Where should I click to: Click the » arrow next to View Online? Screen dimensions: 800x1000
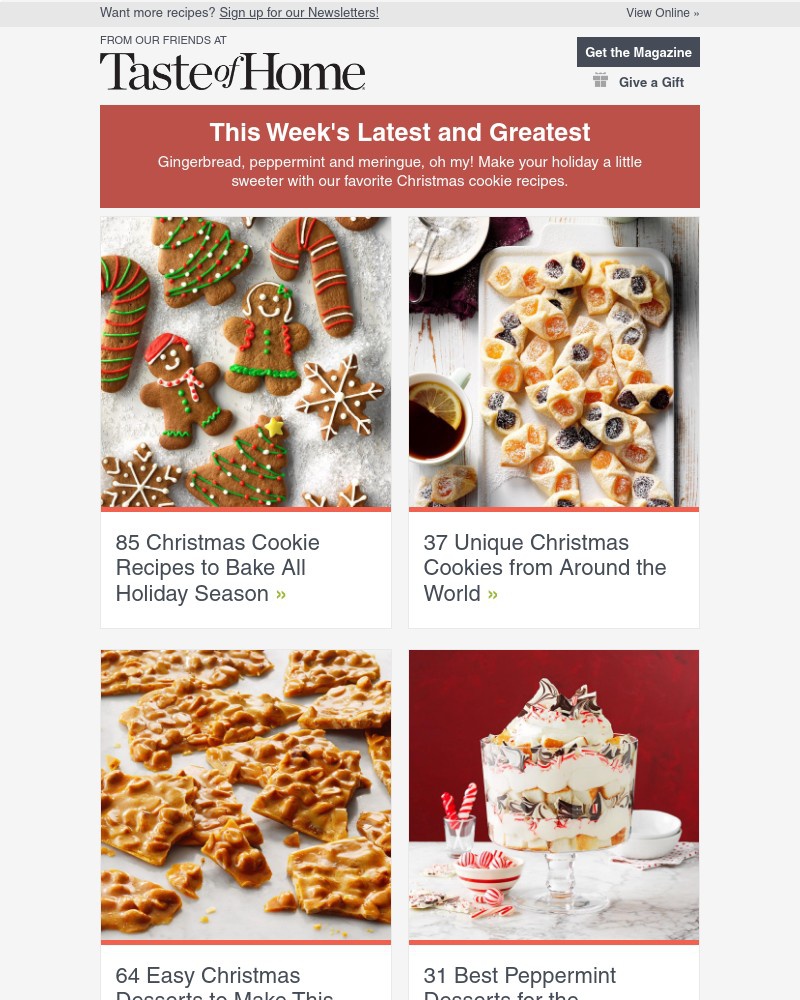(694, 12)
